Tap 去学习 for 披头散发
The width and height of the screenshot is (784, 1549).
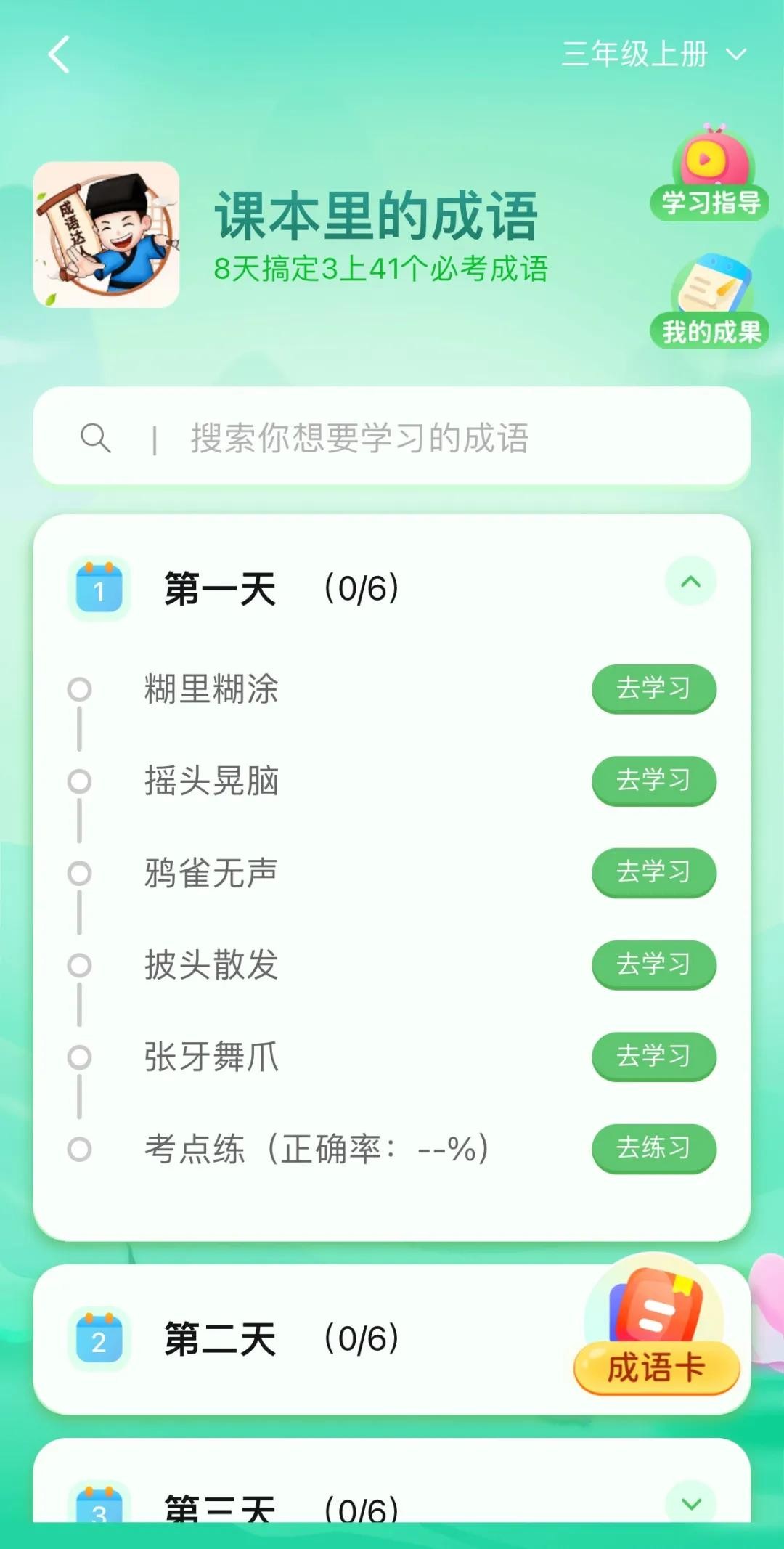point(653,964)
